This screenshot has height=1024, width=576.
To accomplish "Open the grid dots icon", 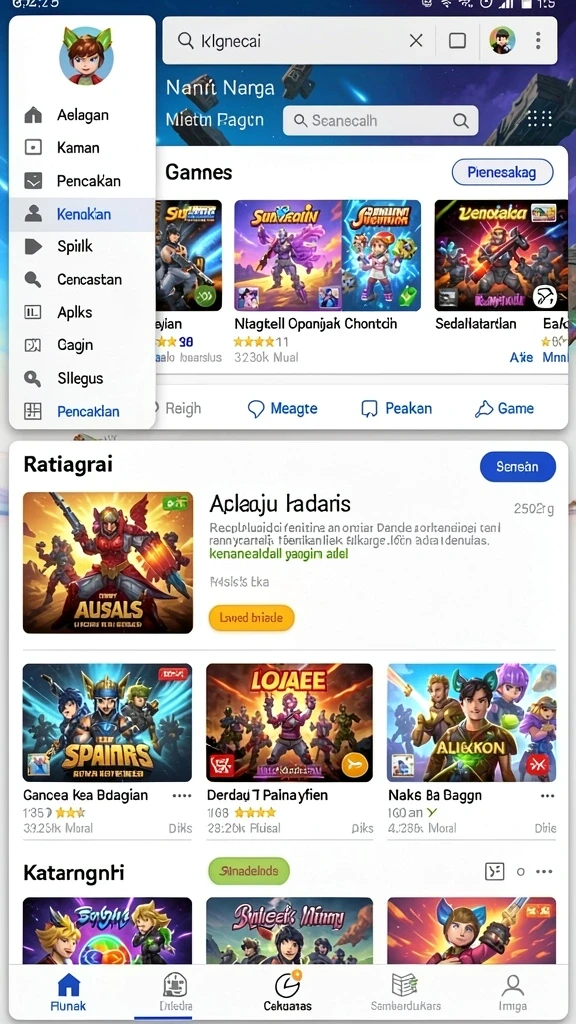I will [539, 120].
